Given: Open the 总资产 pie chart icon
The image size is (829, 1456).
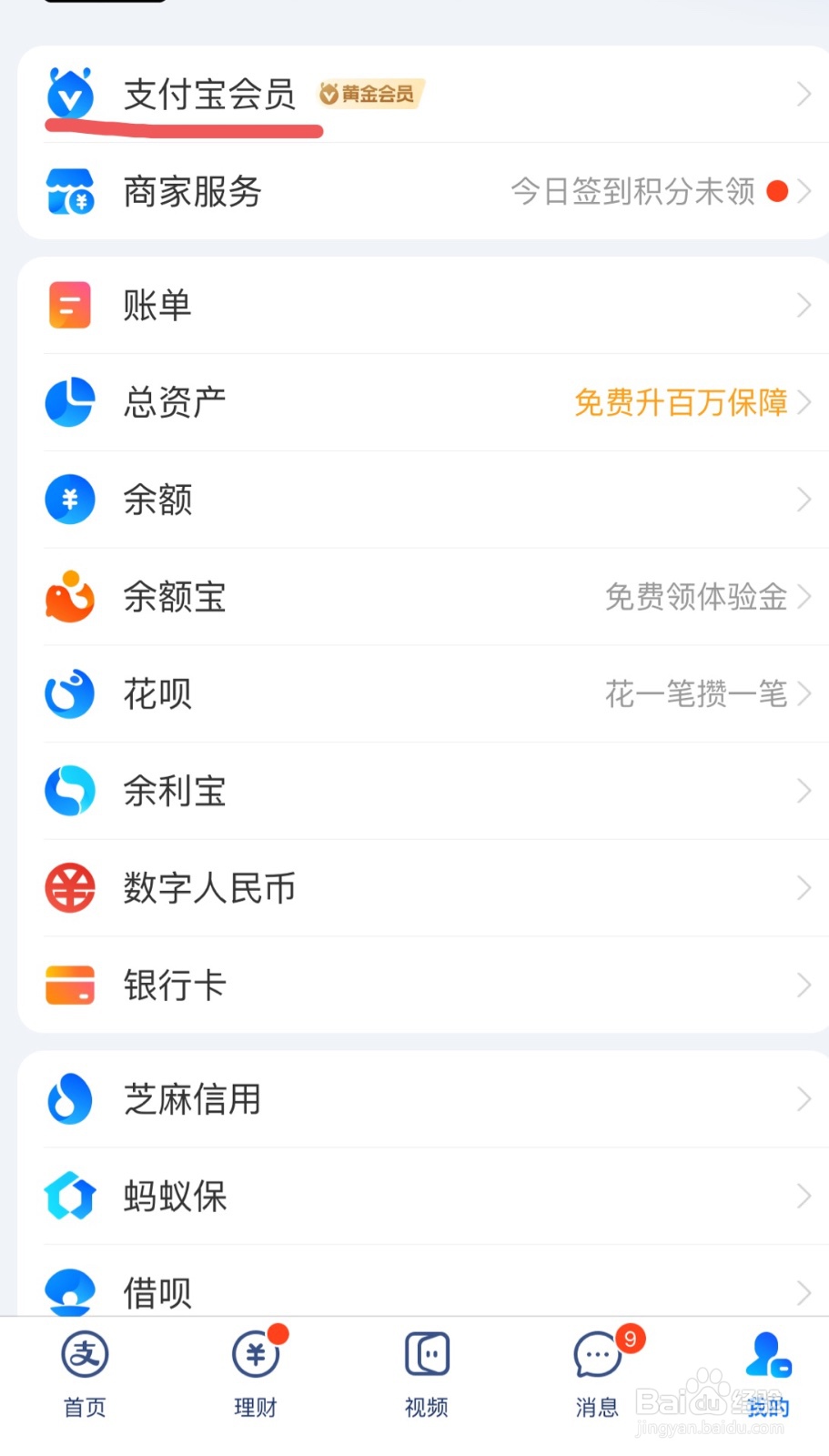Looking at the screenshot, I should coord(68,401).
